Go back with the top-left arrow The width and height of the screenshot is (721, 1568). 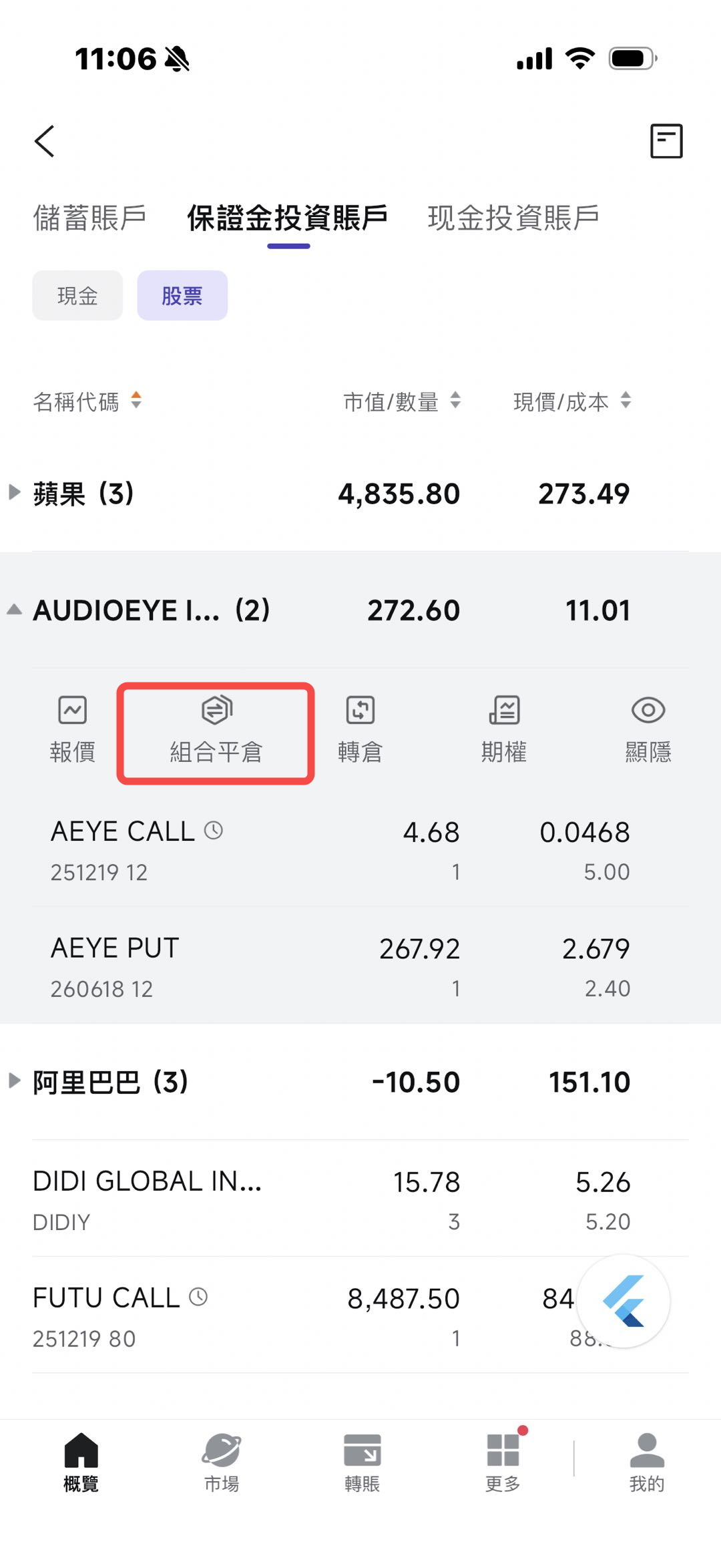click(44, 141)
